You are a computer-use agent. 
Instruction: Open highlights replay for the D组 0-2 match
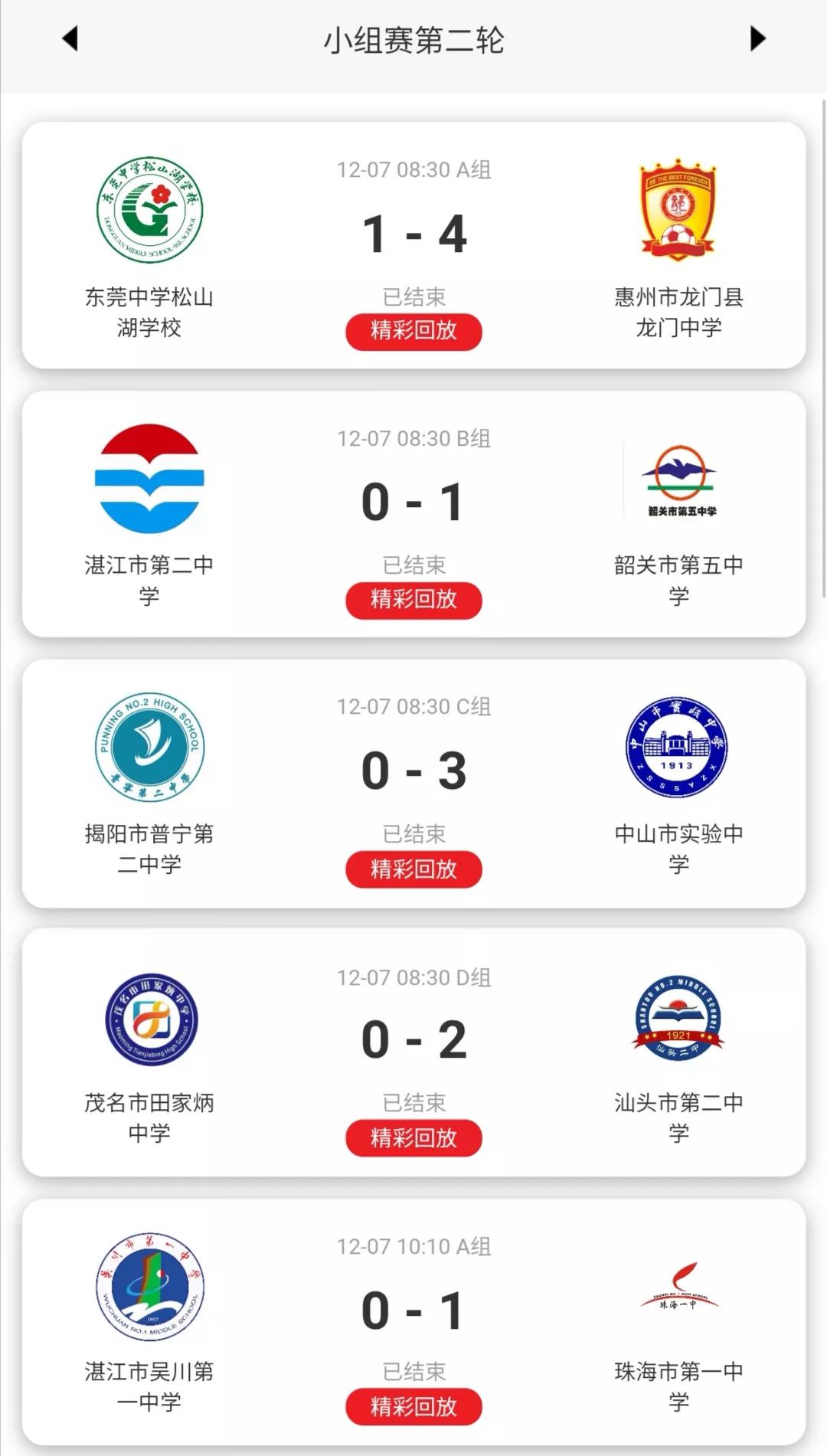click(x=413, y=1138)
